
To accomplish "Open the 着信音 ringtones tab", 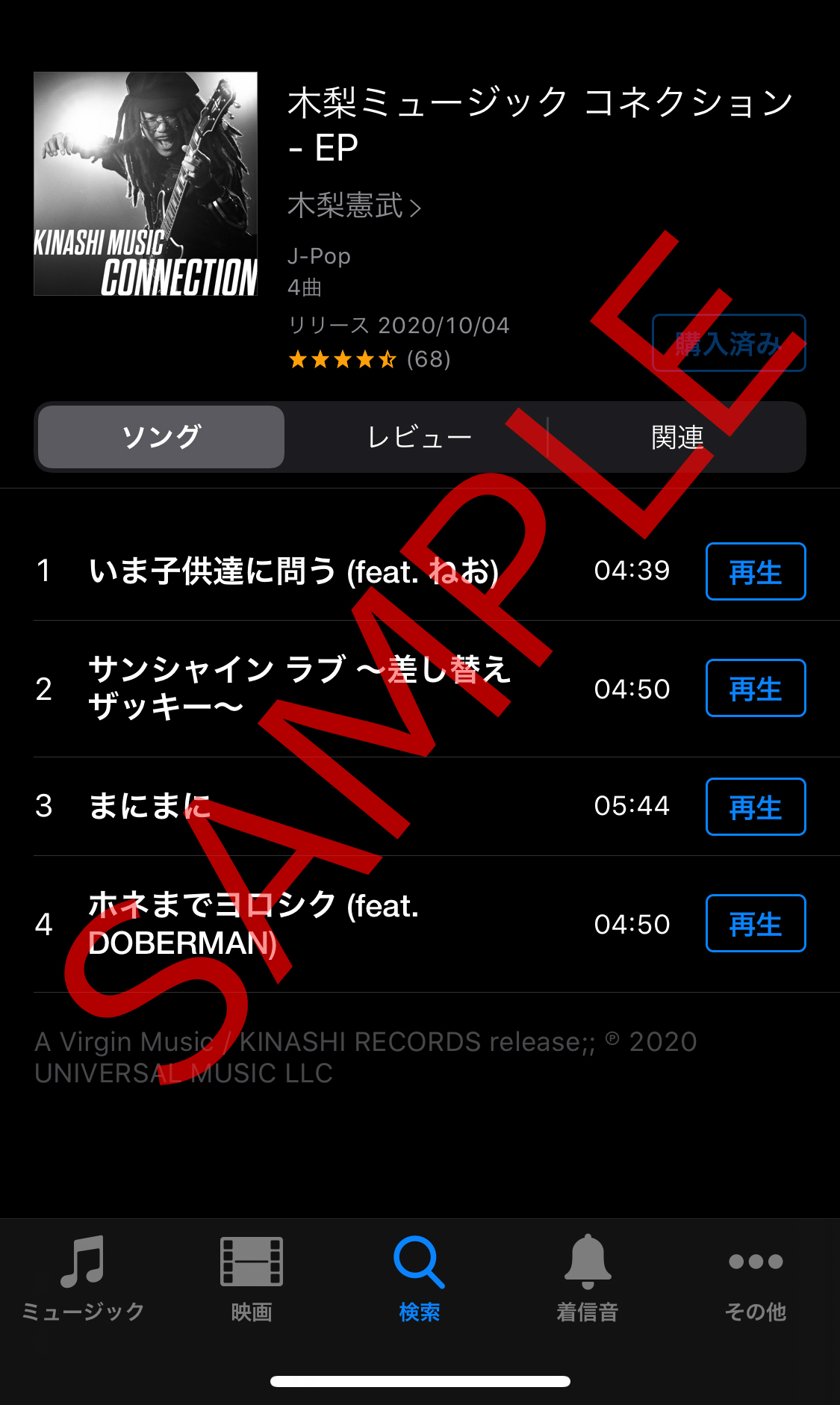I will pyautogui.click(x=587, y=1277).
